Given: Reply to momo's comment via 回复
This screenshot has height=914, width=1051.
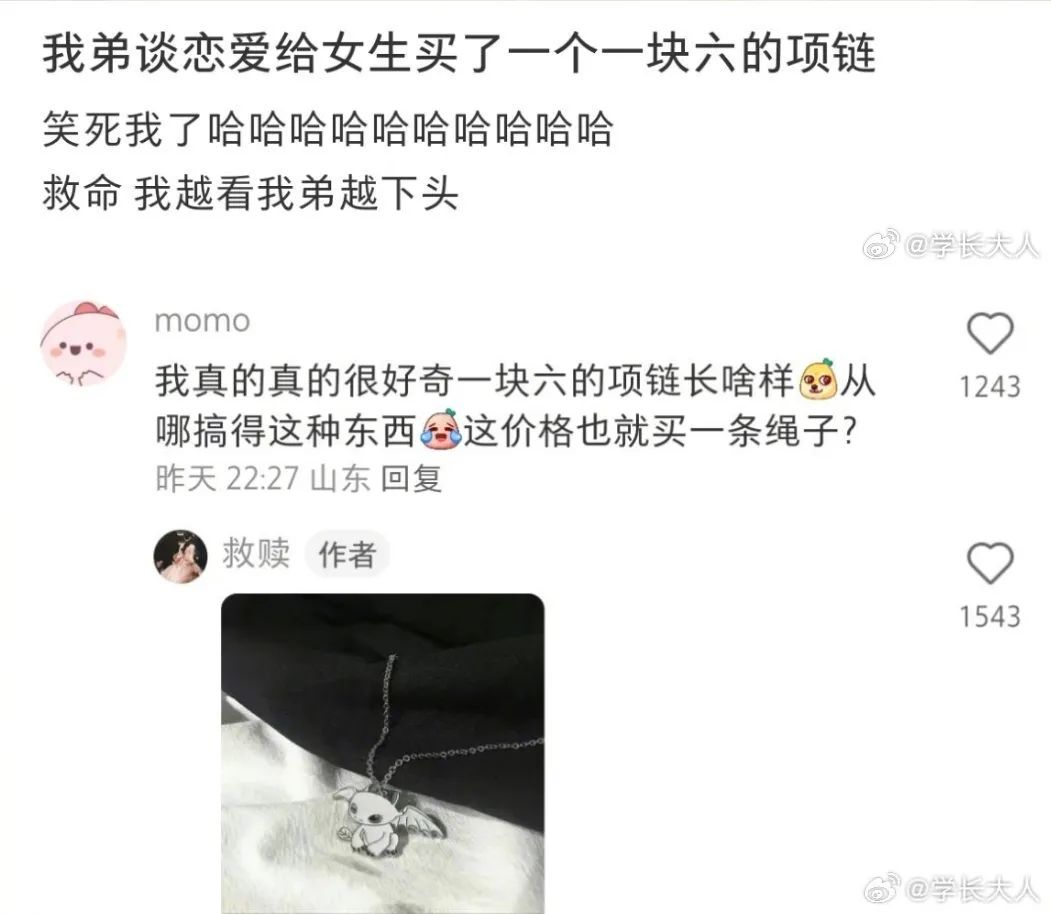Looking at the screenshot, I should click(412, 479).
